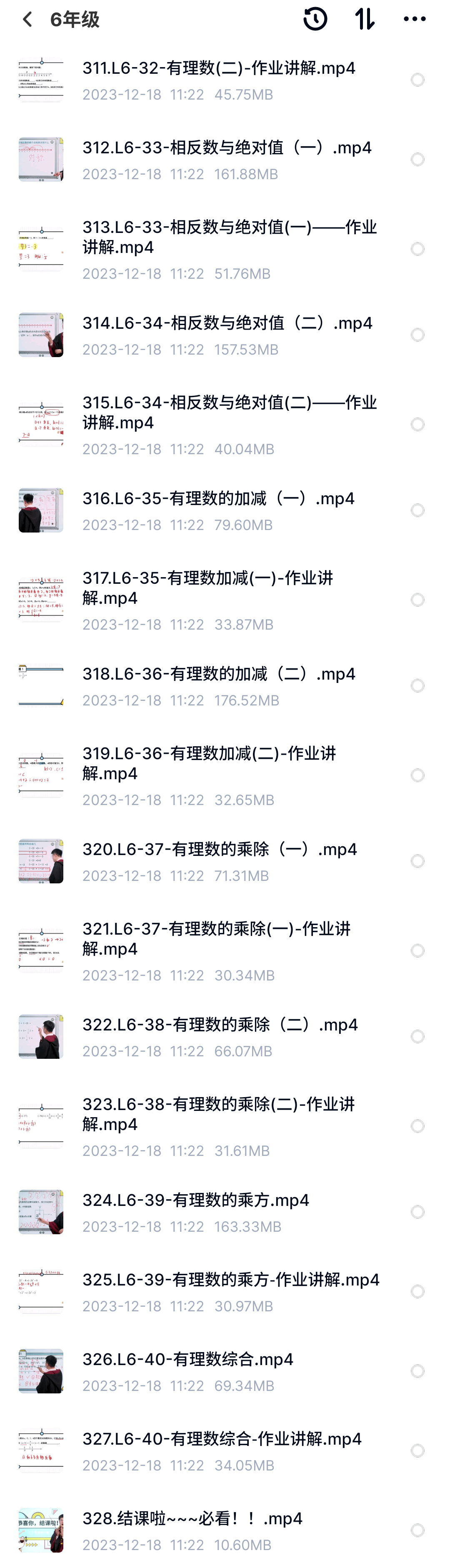Tick the selection circle for file 317
Screen dimensions: 450x1568
click(x=417, y=600)
